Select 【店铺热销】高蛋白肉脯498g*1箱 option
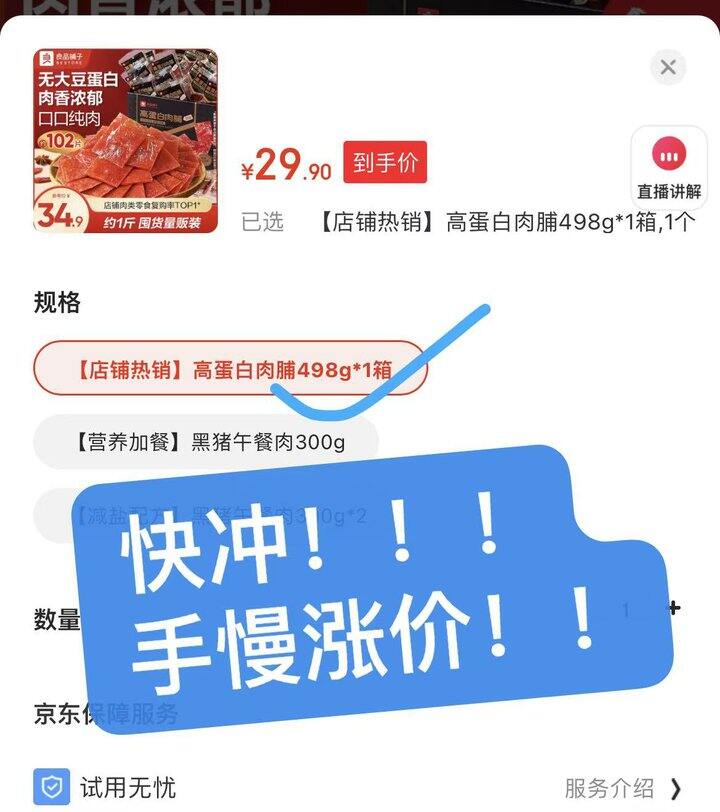 coord(230,370)
